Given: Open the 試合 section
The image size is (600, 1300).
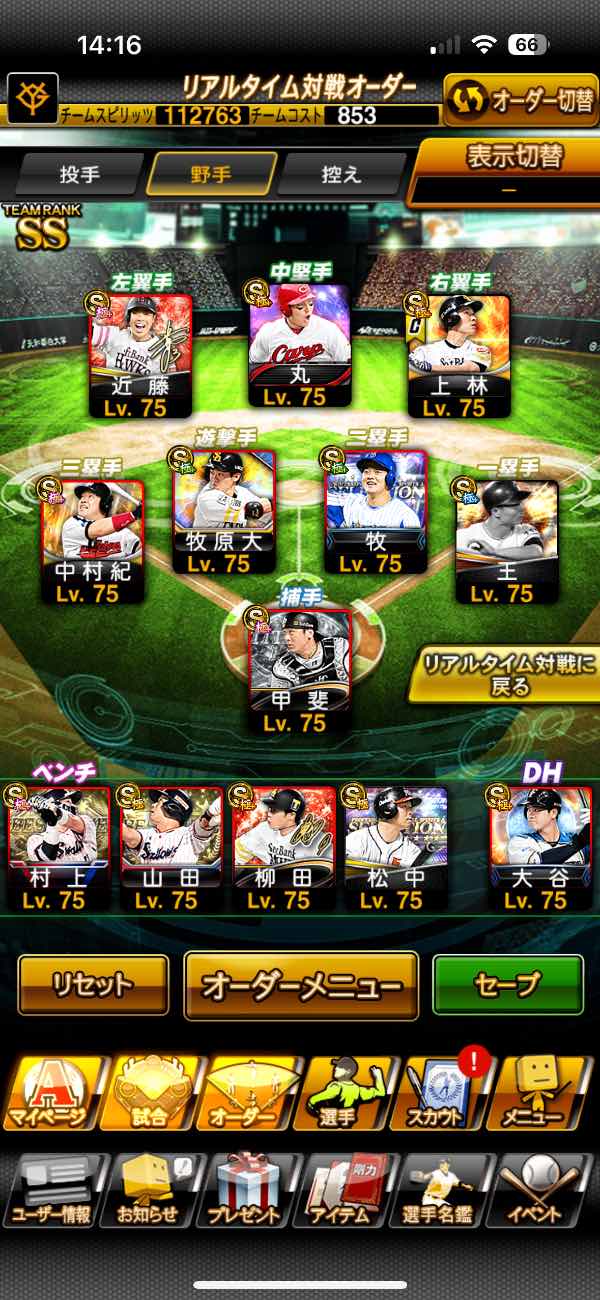Looking at the screenshot, I should coord(152,1092).
